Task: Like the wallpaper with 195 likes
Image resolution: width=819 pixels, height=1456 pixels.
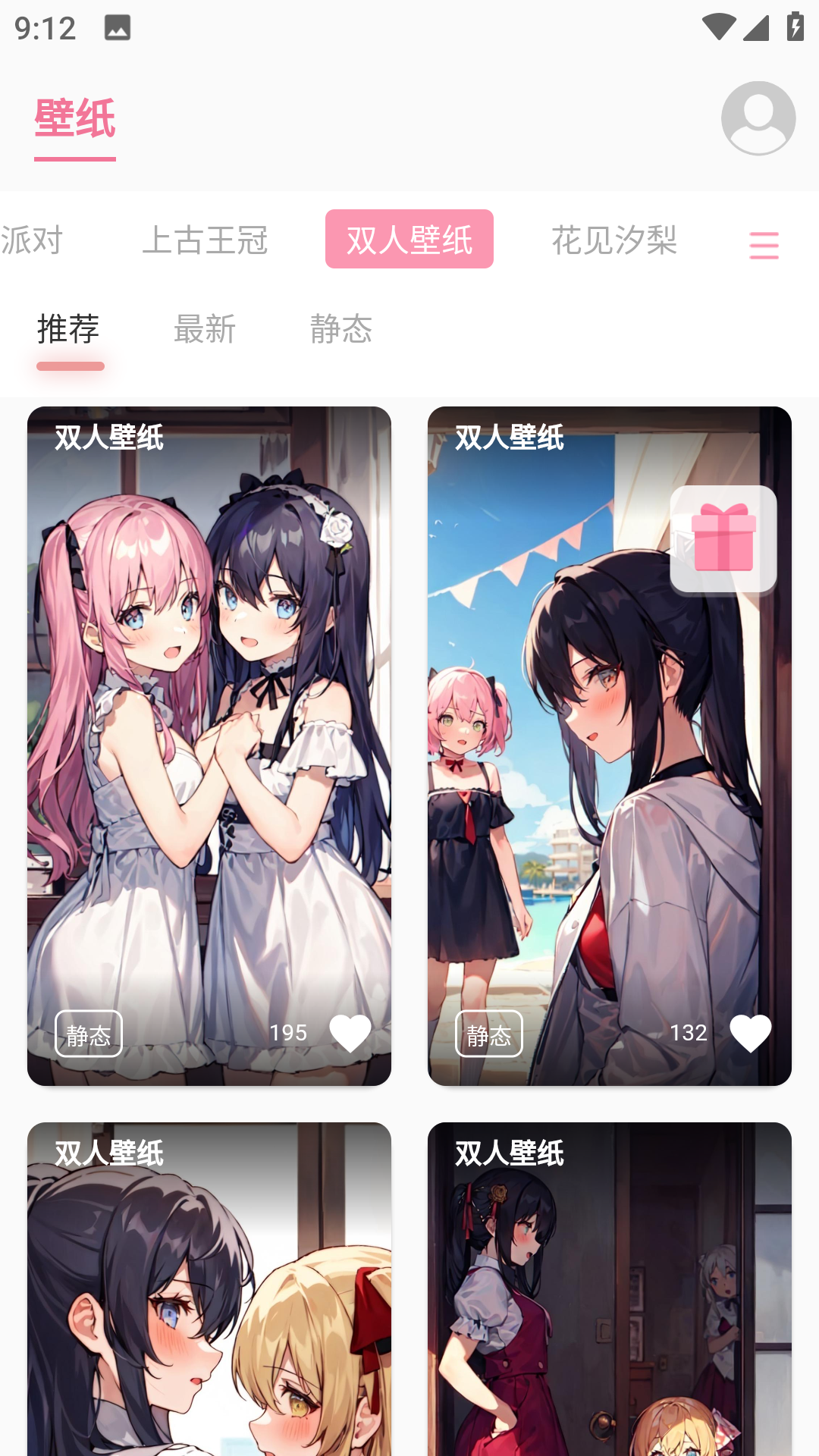Action: pos(350,1033)
